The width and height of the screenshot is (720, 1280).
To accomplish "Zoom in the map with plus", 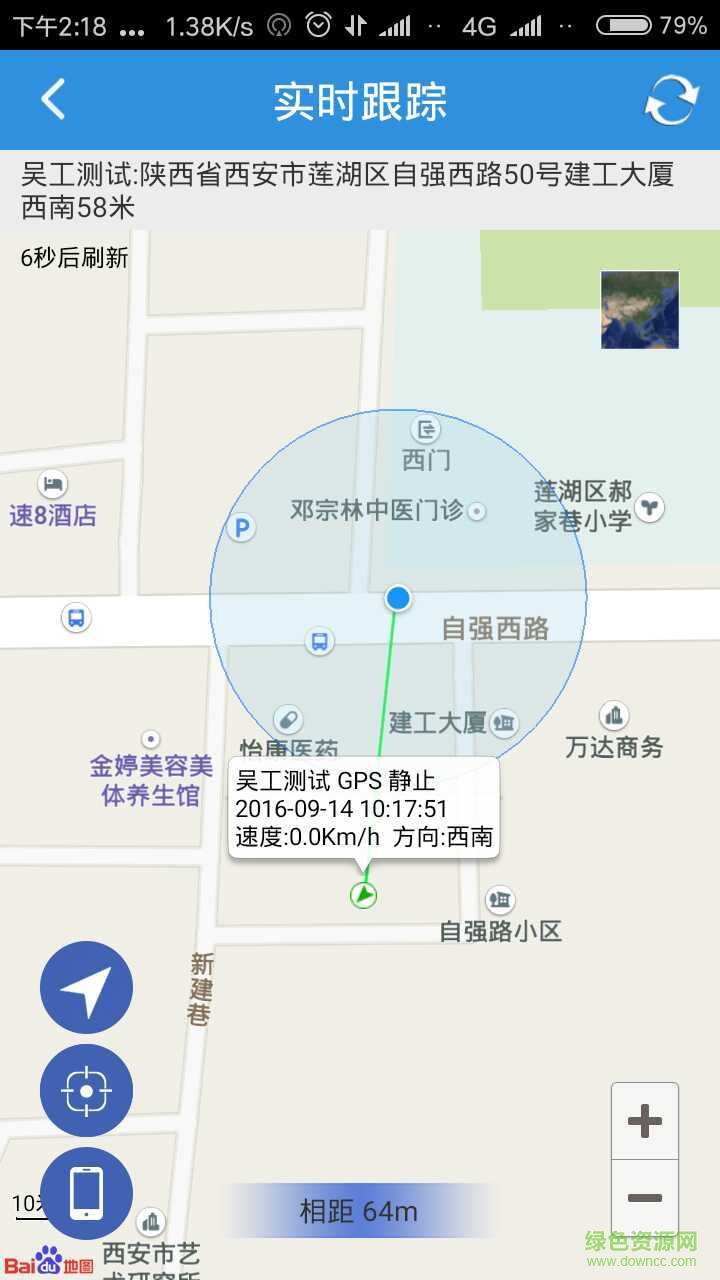I will click(645, 1121).
